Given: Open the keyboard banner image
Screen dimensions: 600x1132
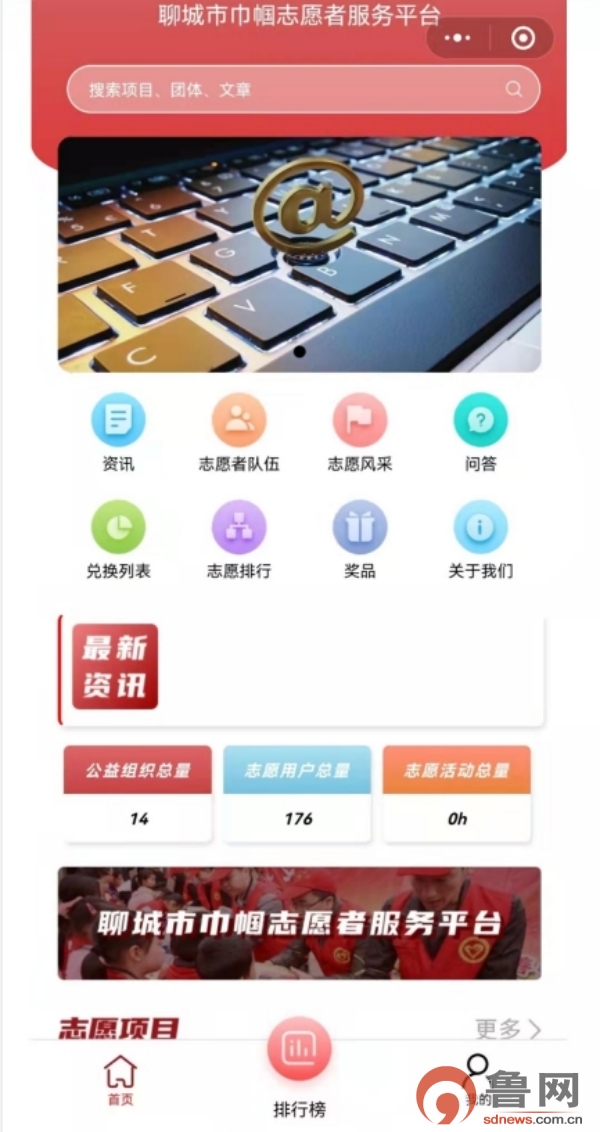Looking at the screenshot, I should [x=300, y=255].
